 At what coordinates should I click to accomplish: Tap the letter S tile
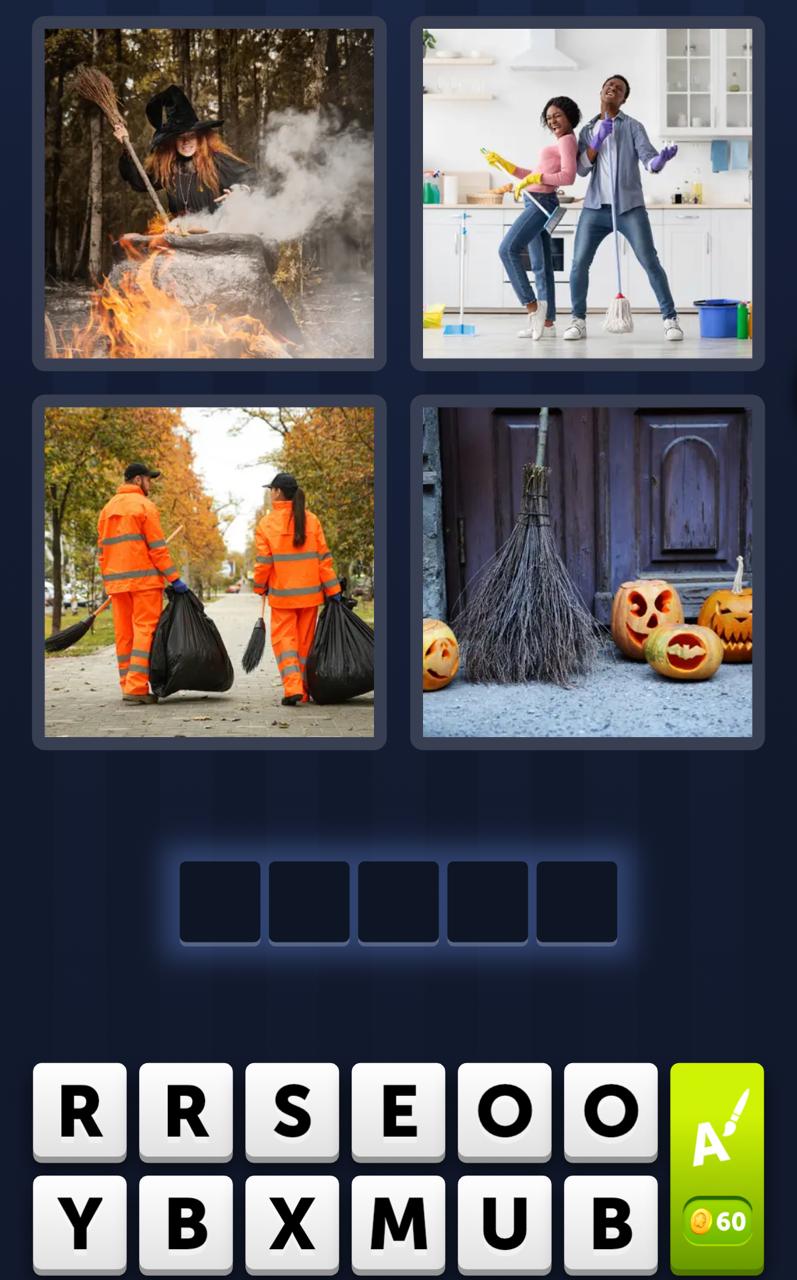(x=292, y=1111)
